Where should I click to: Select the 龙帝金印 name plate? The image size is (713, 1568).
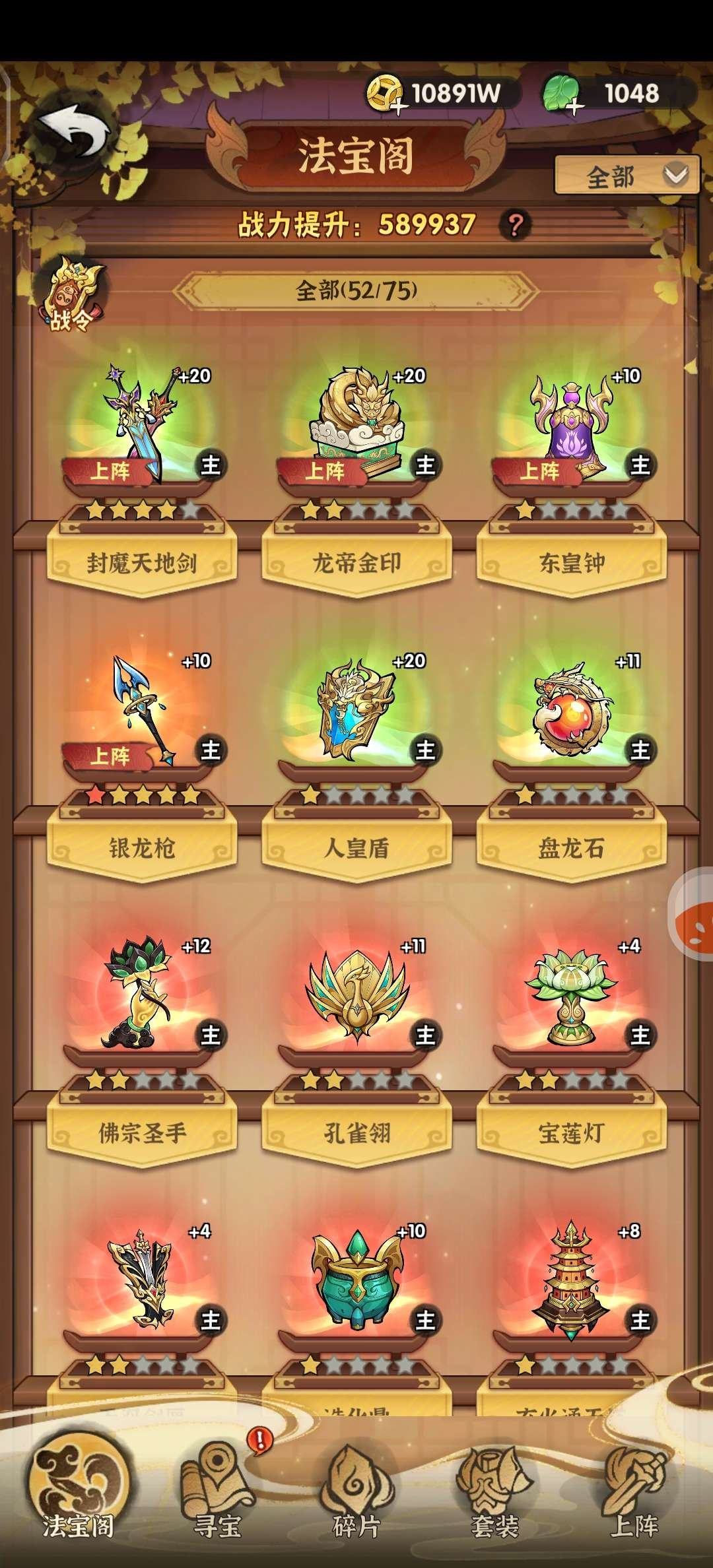click(356, 562)
